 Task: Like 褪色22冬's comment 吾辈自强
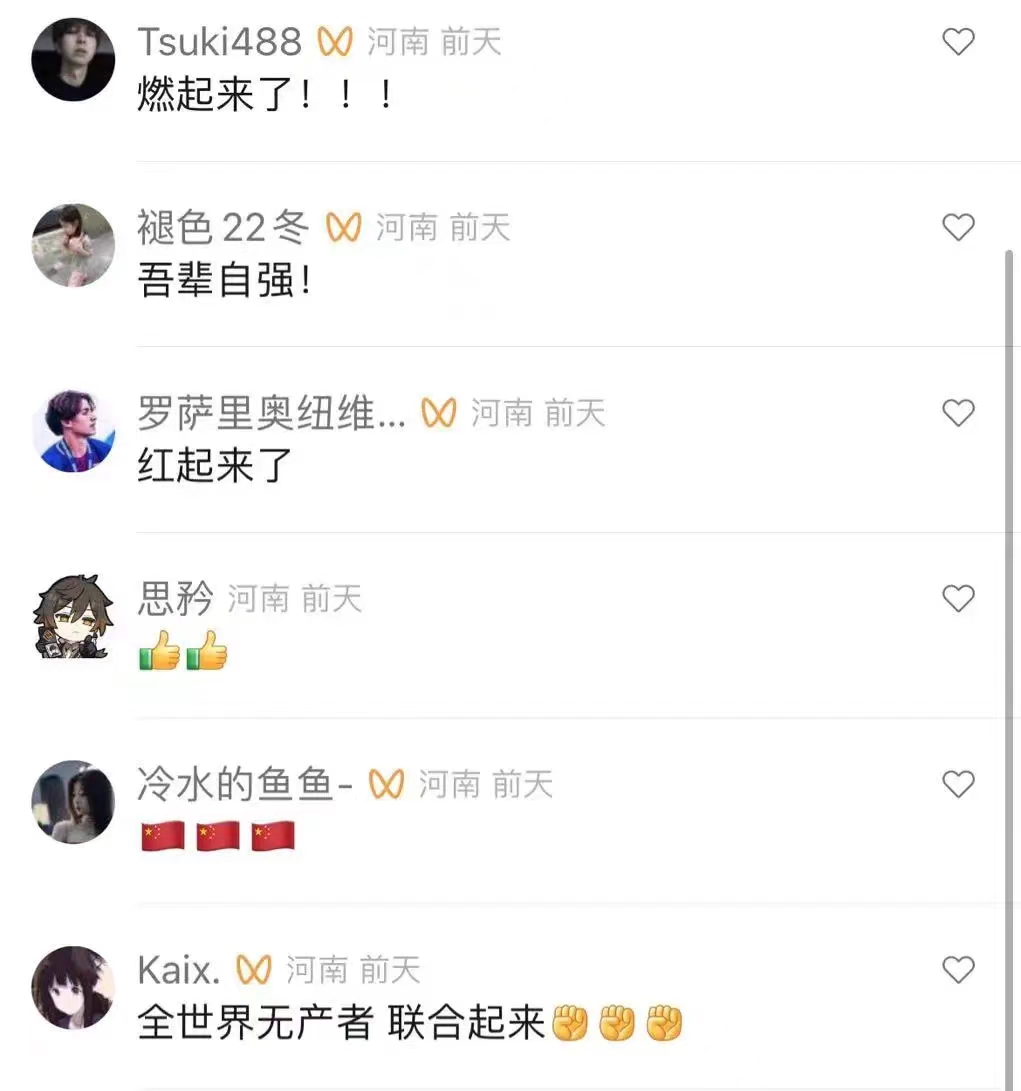click(x=958, y=228)
